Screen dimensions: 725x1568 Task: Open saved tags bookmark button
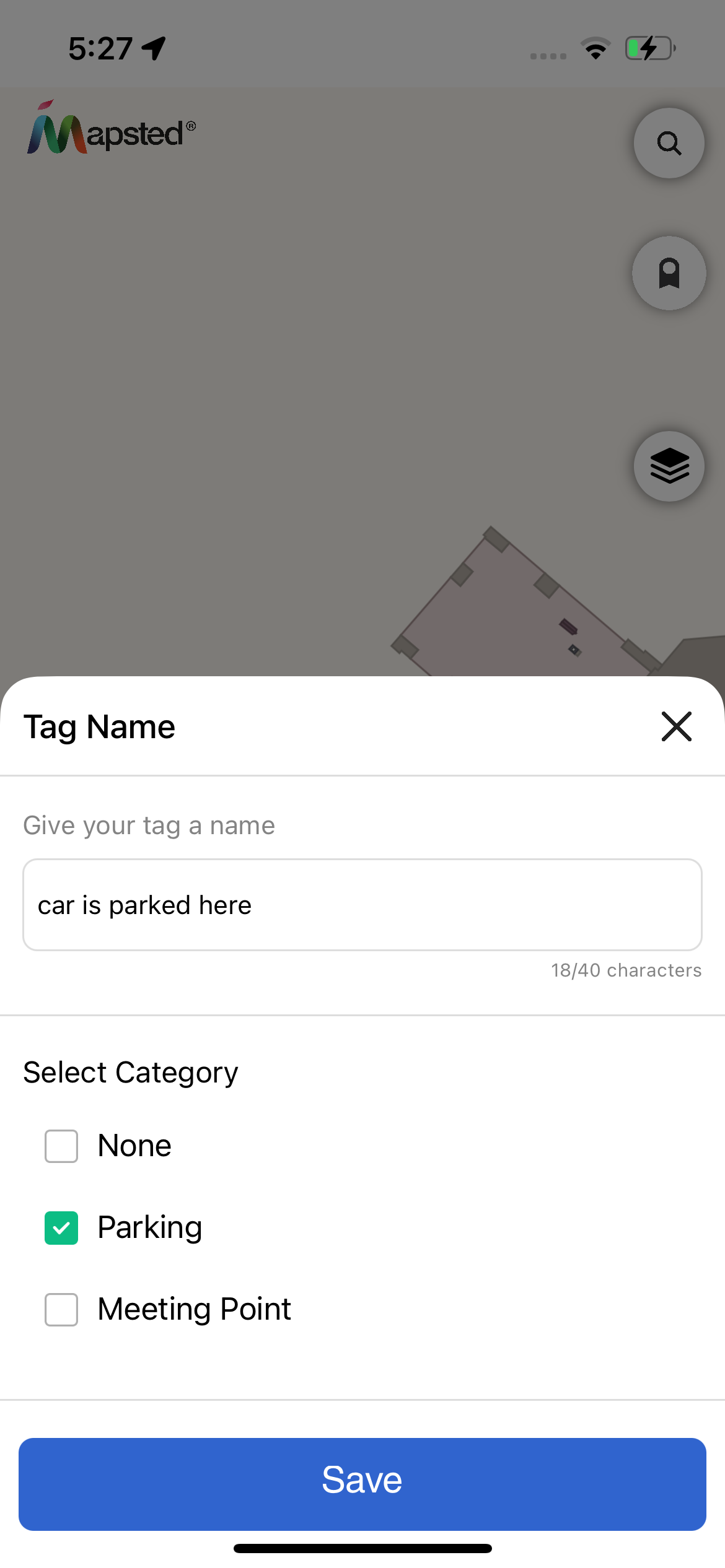(x=669, y=273)
